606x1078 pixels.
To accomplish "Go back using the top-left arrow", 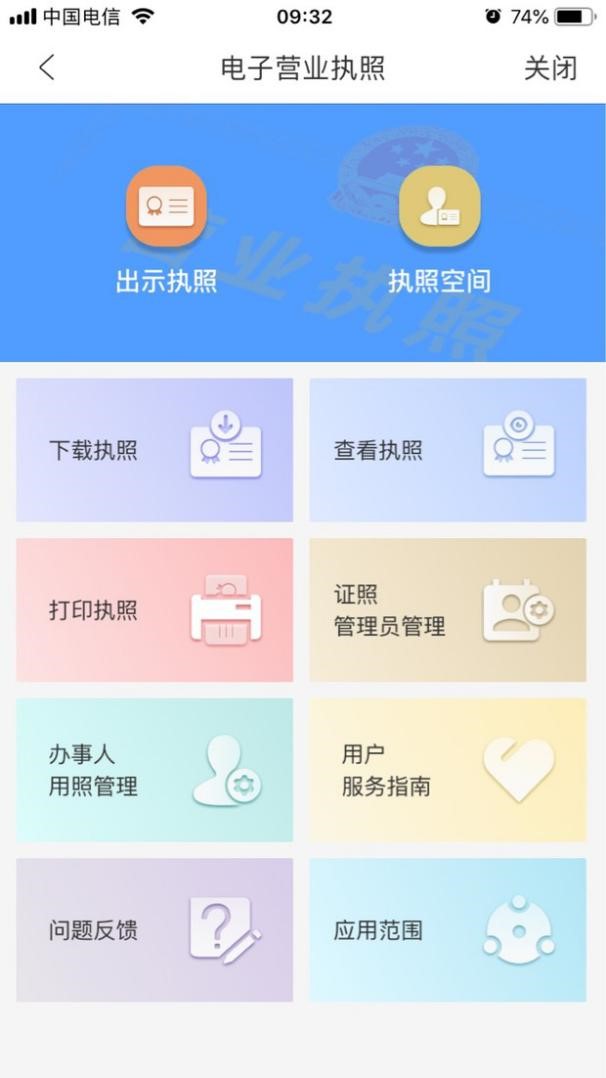I will 47,68.
